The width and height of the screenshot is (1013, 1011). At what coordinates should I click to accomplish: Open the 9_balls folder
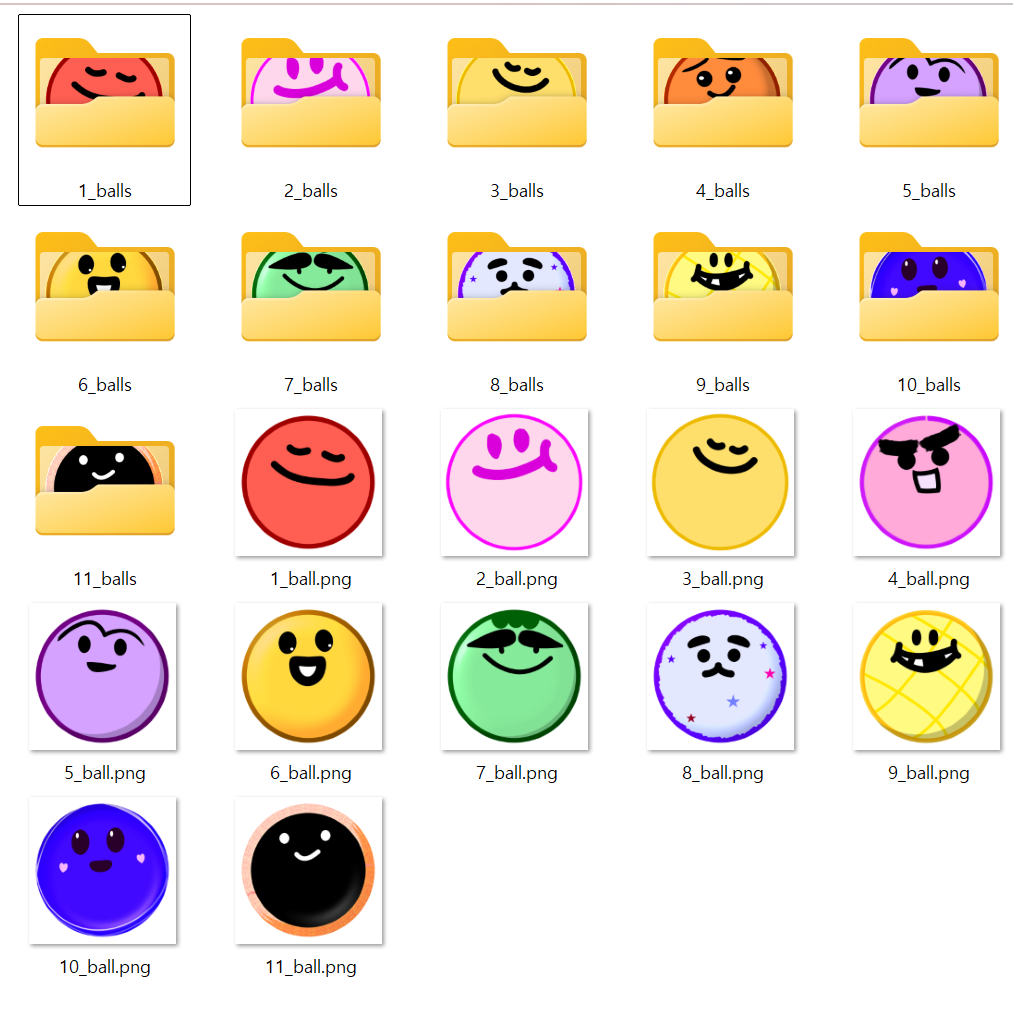coord(723,289)
